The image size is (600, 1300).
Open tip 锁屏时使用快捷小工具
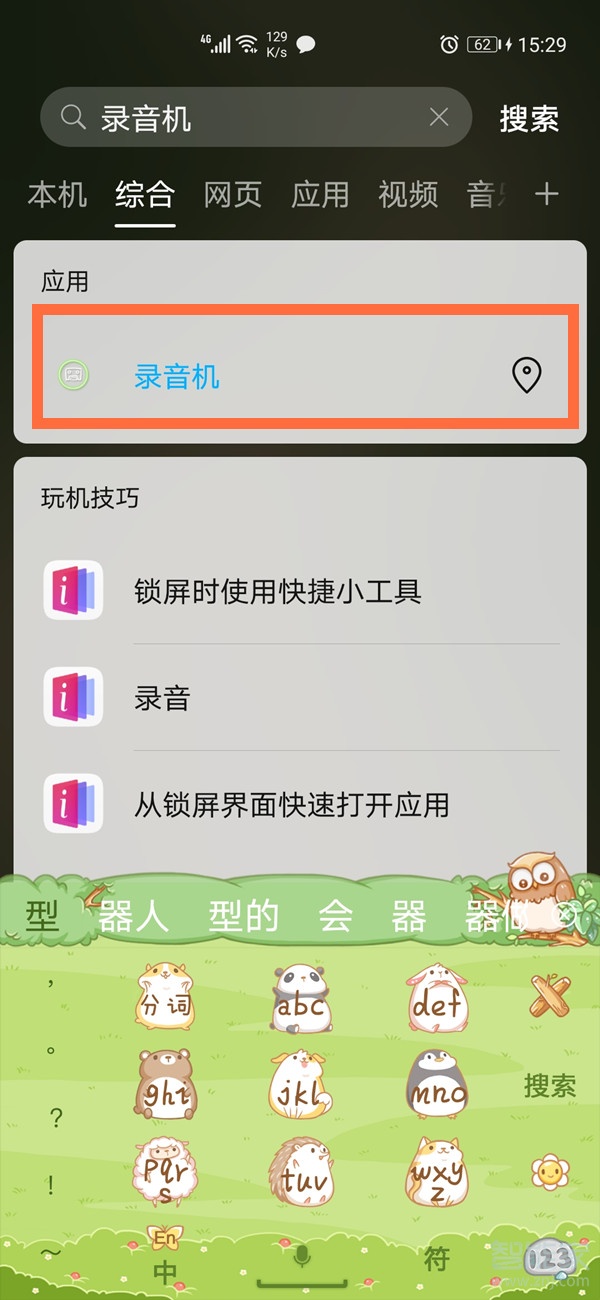click(x=278, y=591)
